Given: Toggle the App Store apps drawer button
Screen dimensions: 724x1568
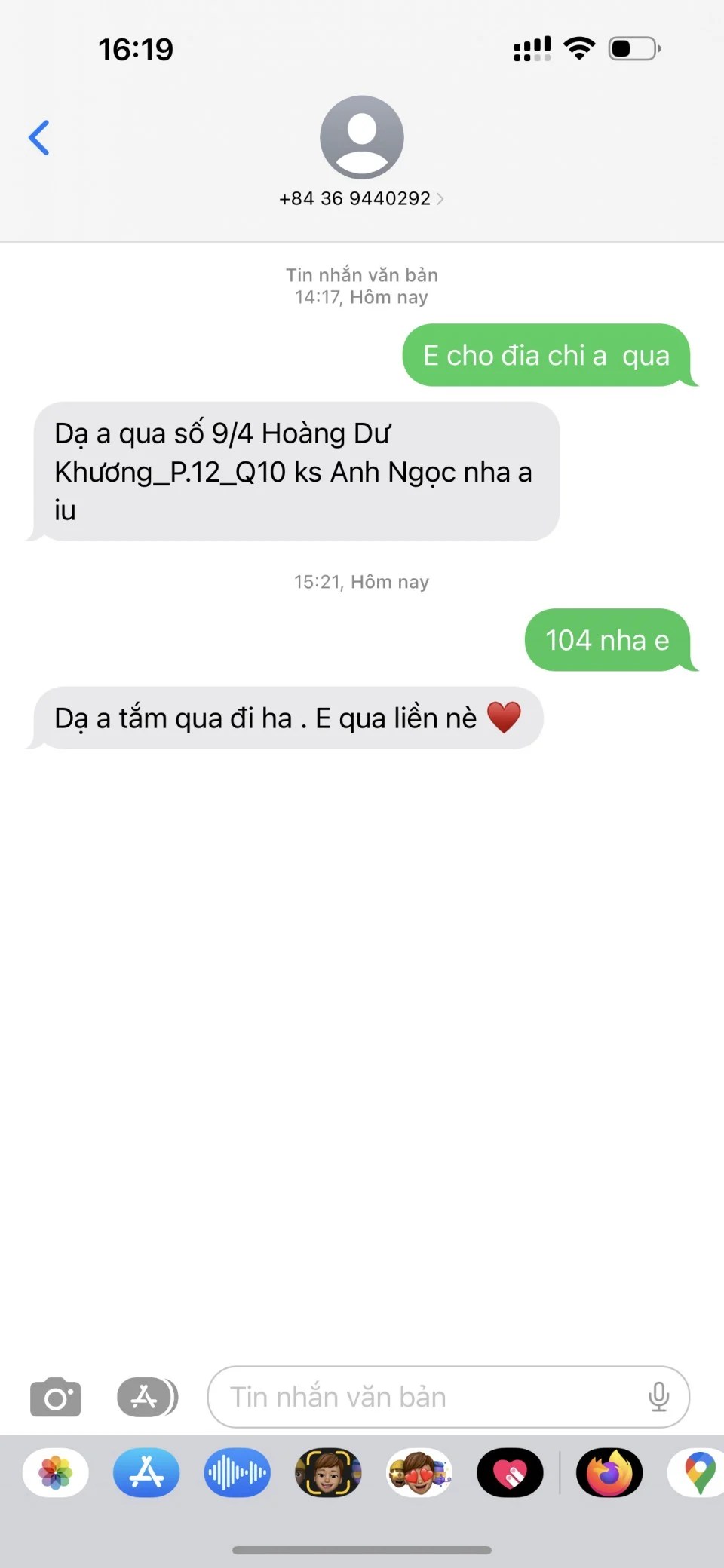Looking at the screenshot, I should pyautogui.click(x=147, y=1397).
